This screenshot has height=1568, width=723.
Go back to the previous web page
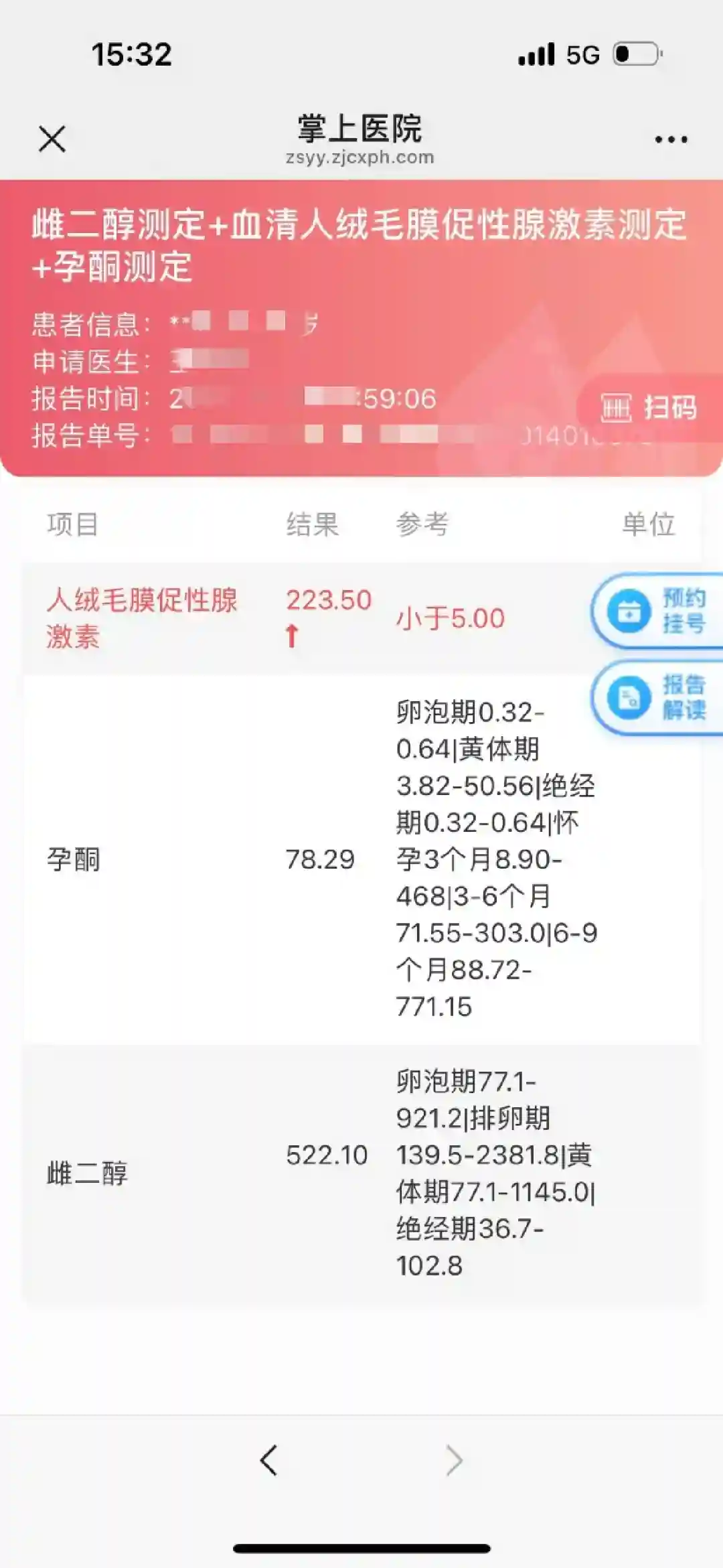269,1460
